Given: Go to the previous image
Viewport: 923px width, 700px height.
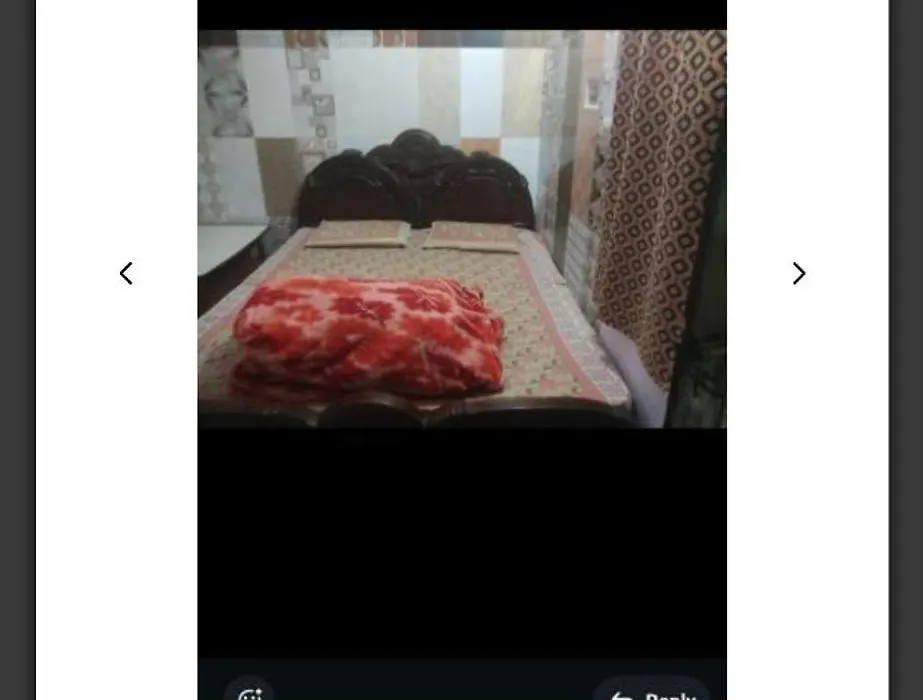Looking at the screenshot, I should point(126,273).
